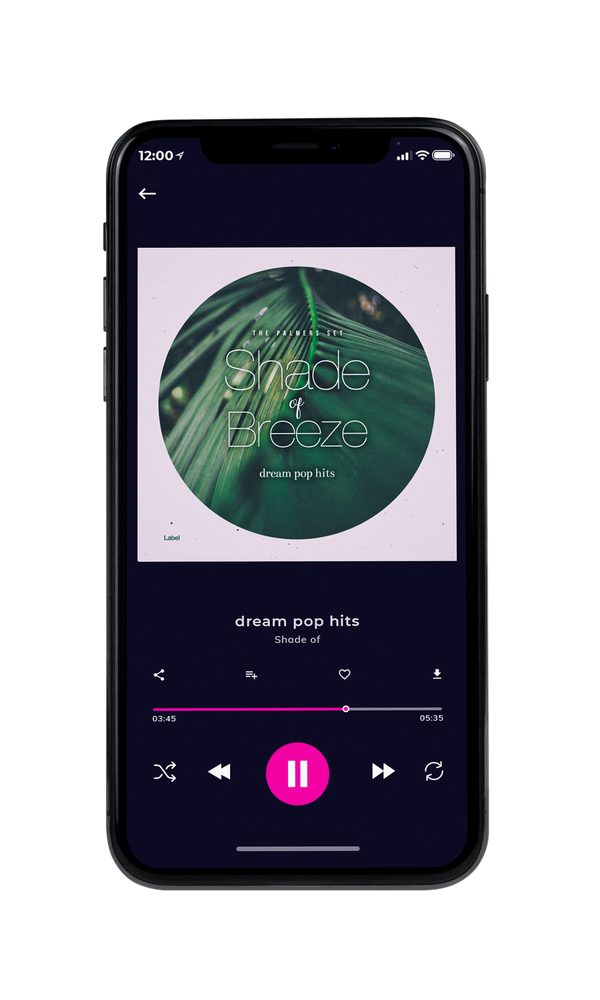
Task: Skip forward to the next track
Action: pyautogui.click(x=383, y=771)
